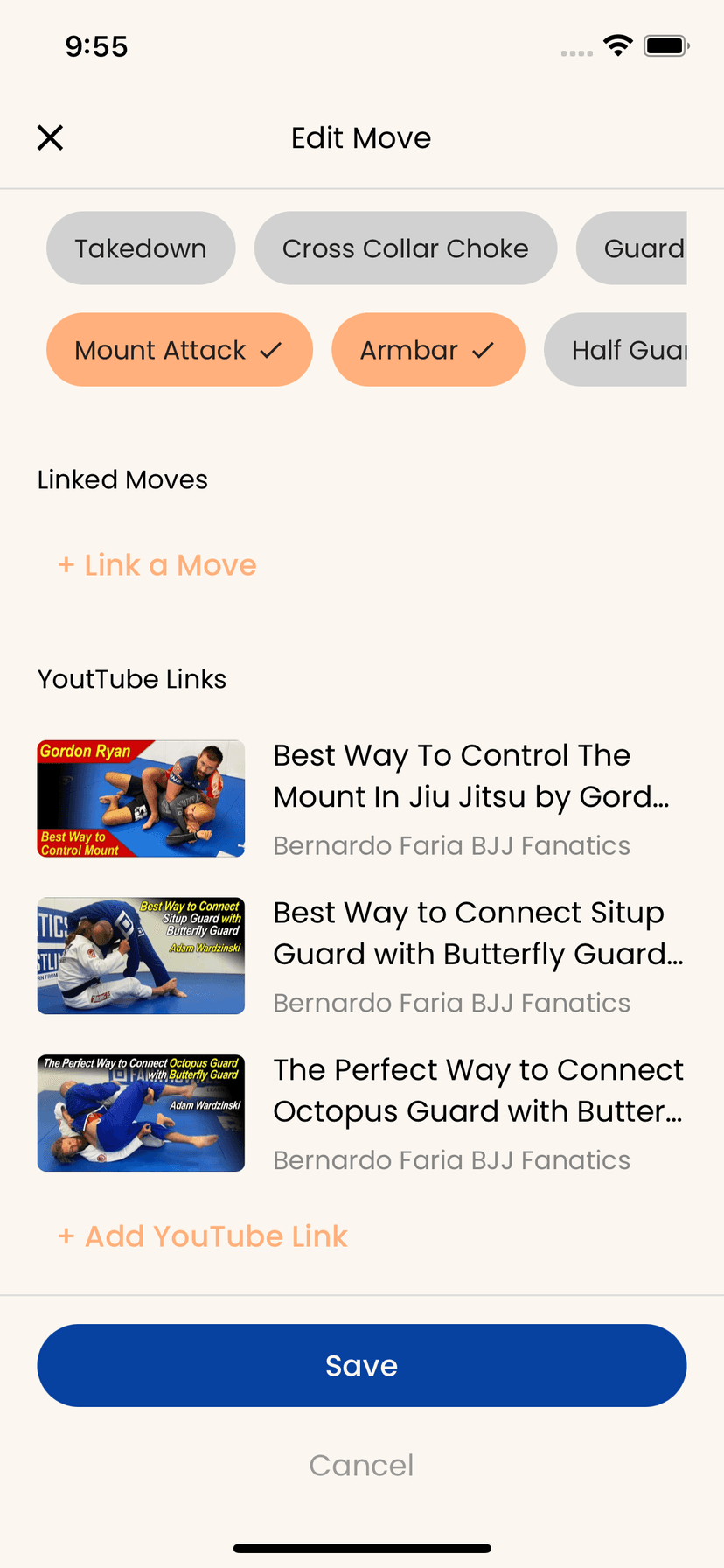Tap Link a Move
Screen dimensions: 724x1568
157,564
